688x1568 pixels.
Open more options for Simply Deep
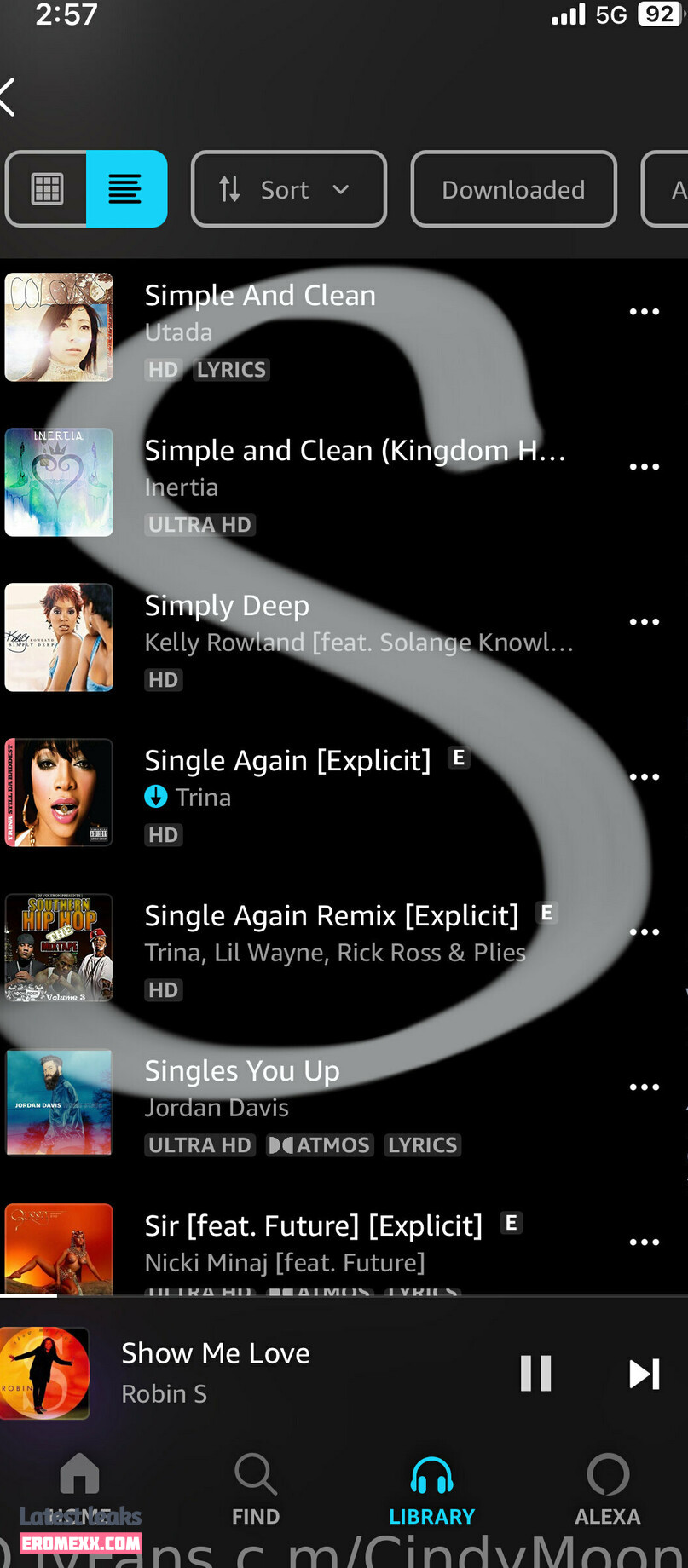[644, 622]
